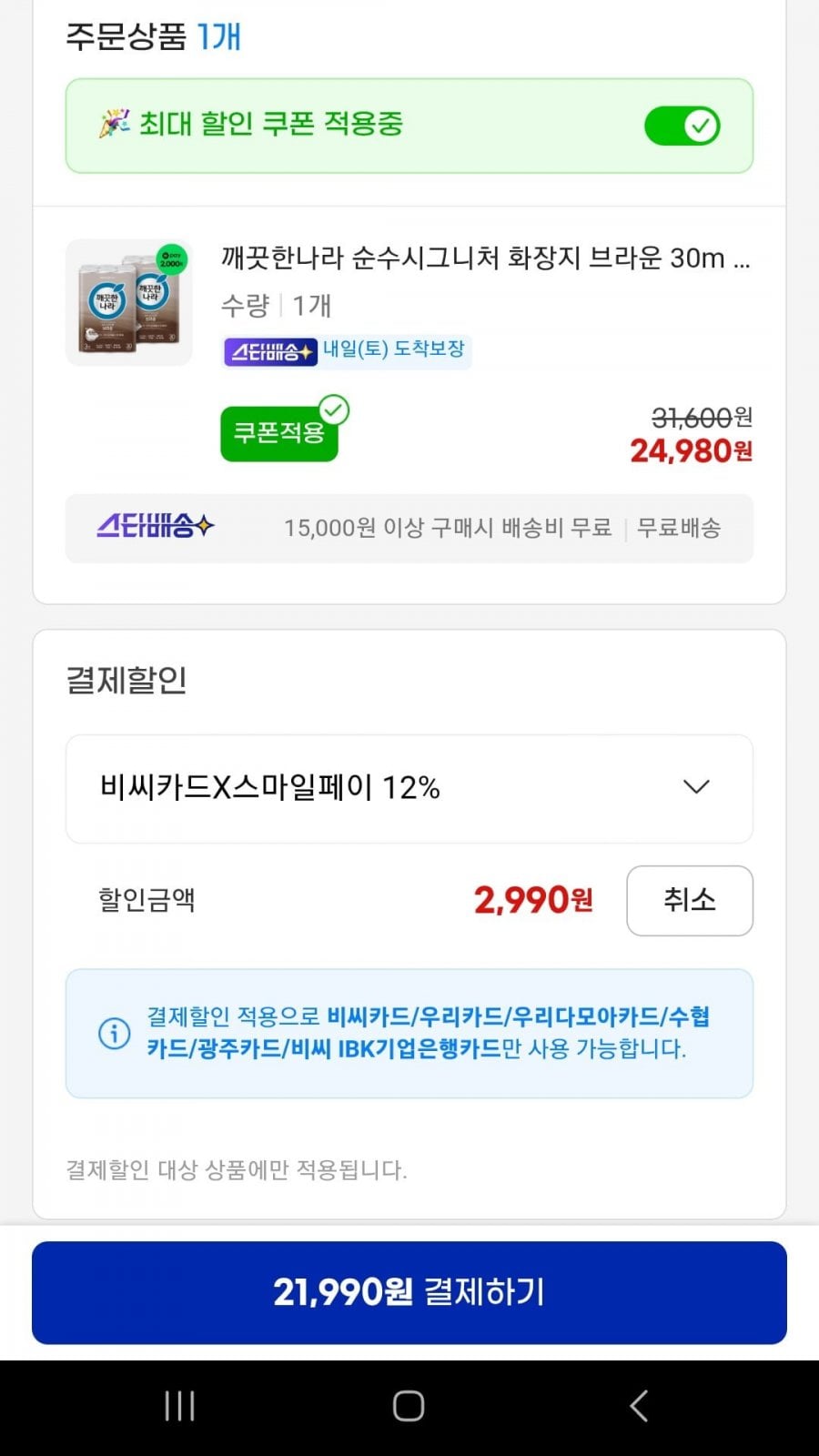Cancel the payment discount with 취소
Viewport: 819px width, 1456px height.
(x=690, y=900)
